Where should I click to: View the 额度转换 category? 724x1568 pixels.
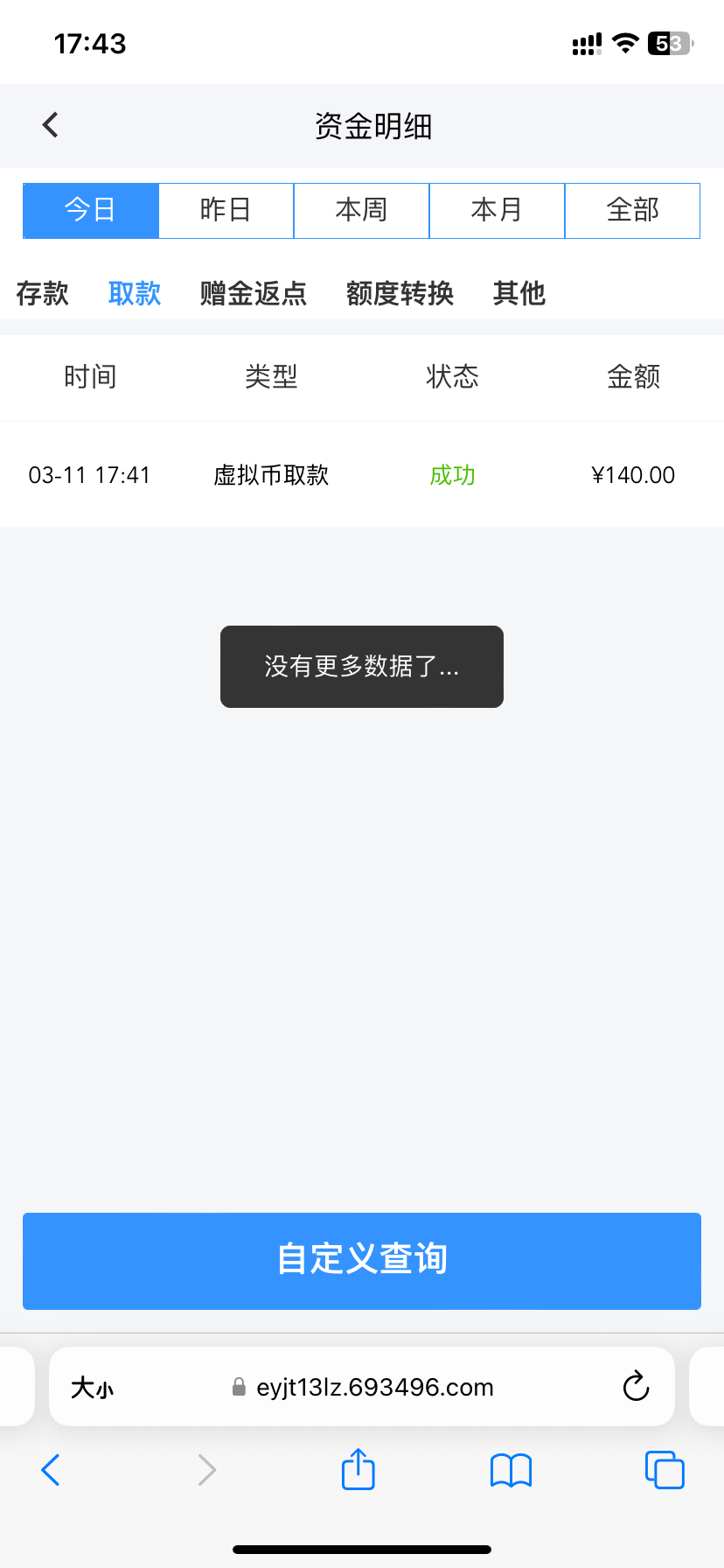(400, 293)
